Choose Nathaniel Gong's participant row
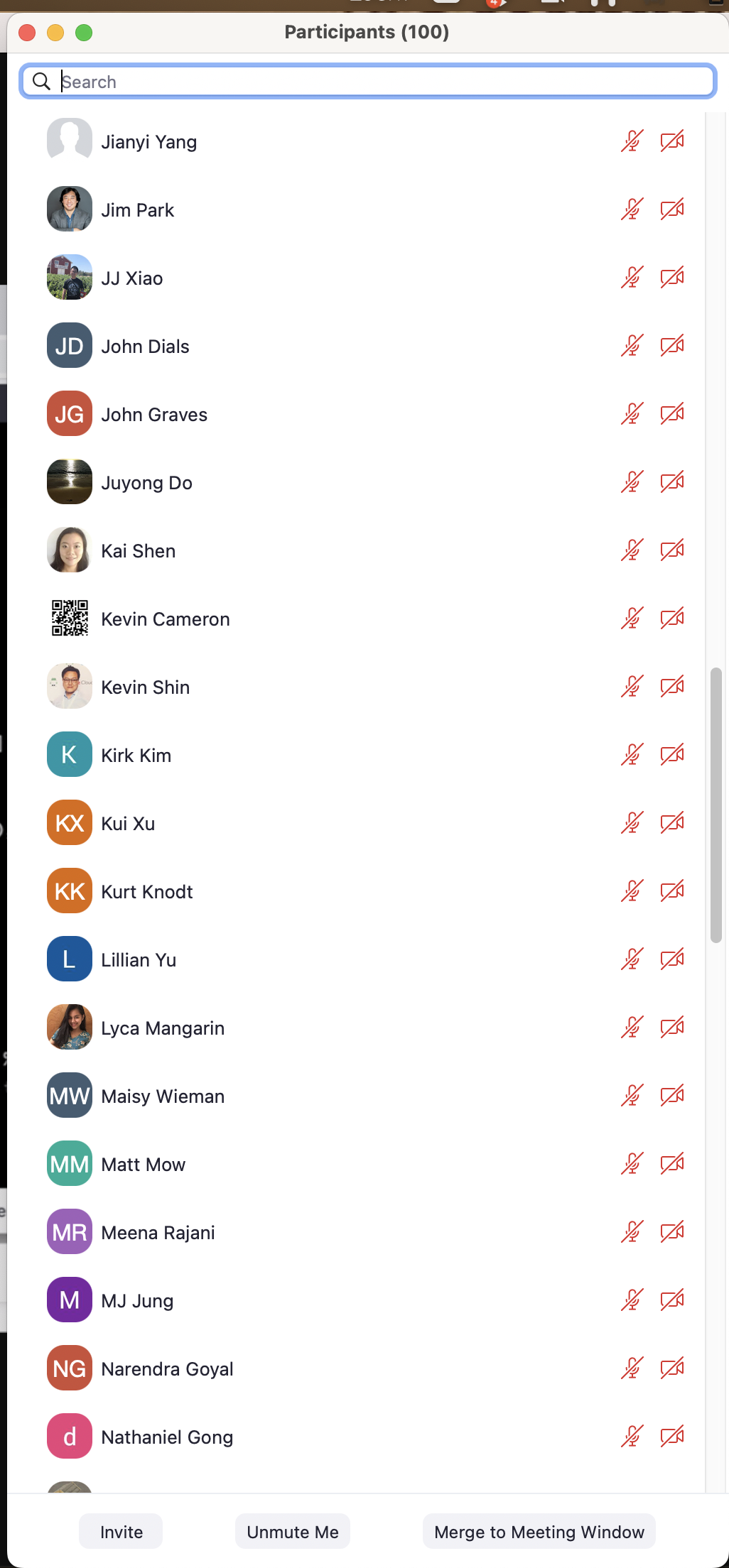 tap(167, 1437)
